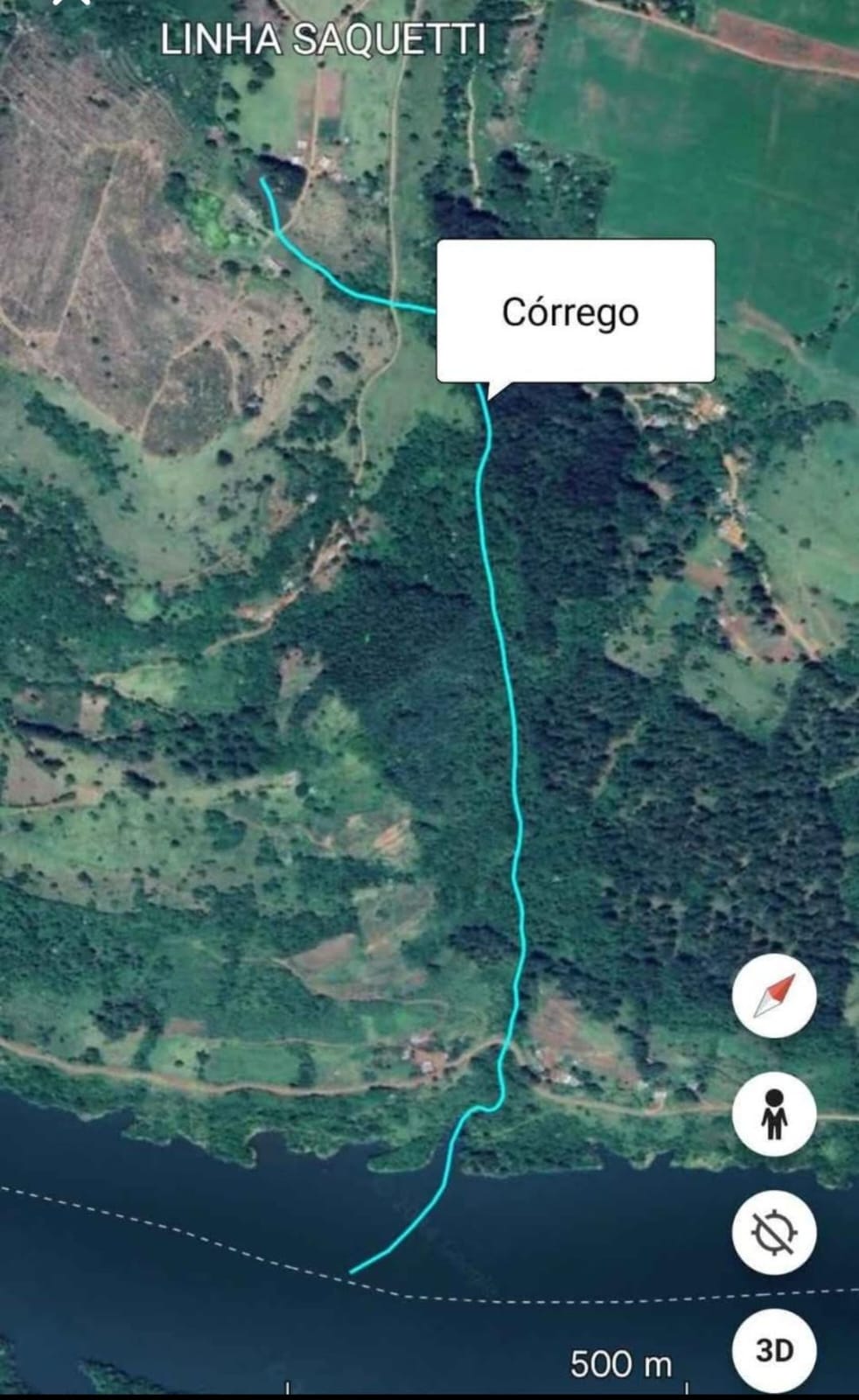Viewport: 859px width, 1400px height.
Task: Open Street View with the pegman icon
Action: (x=774, y=1114)
